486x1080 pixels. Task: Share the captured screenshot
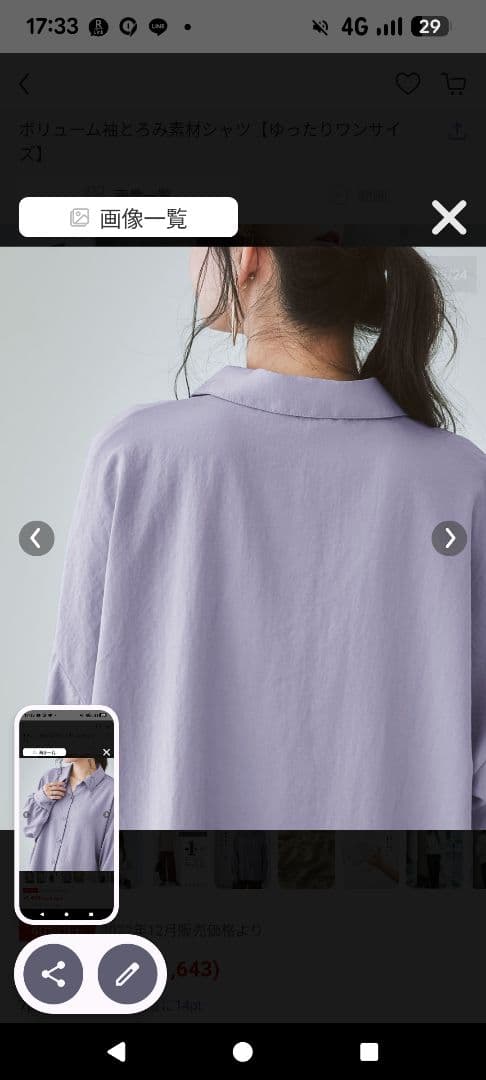[53, 974]
